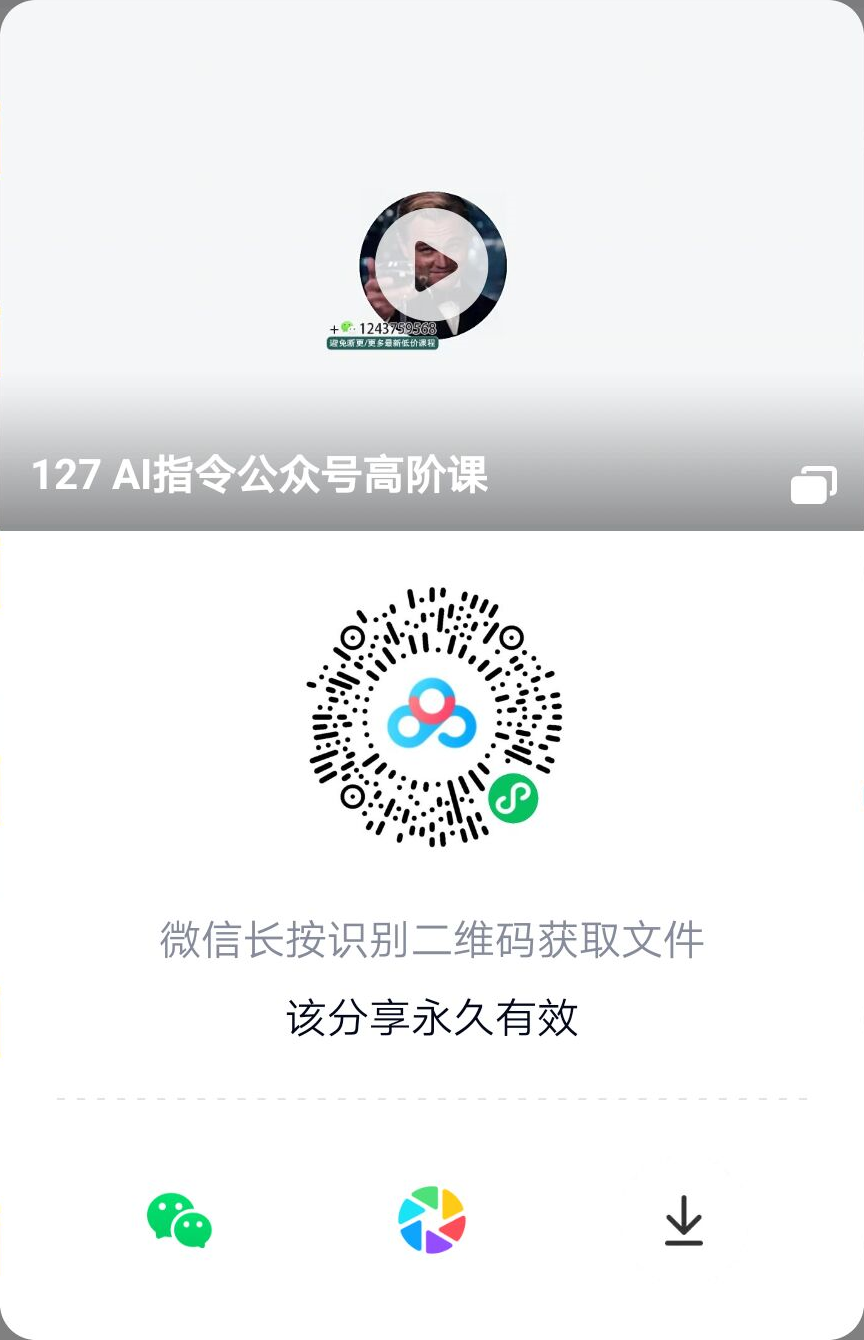This screenshot has width=864, height=1340.
Task: Share the card to WeChat
Action: coord(179,1220)
